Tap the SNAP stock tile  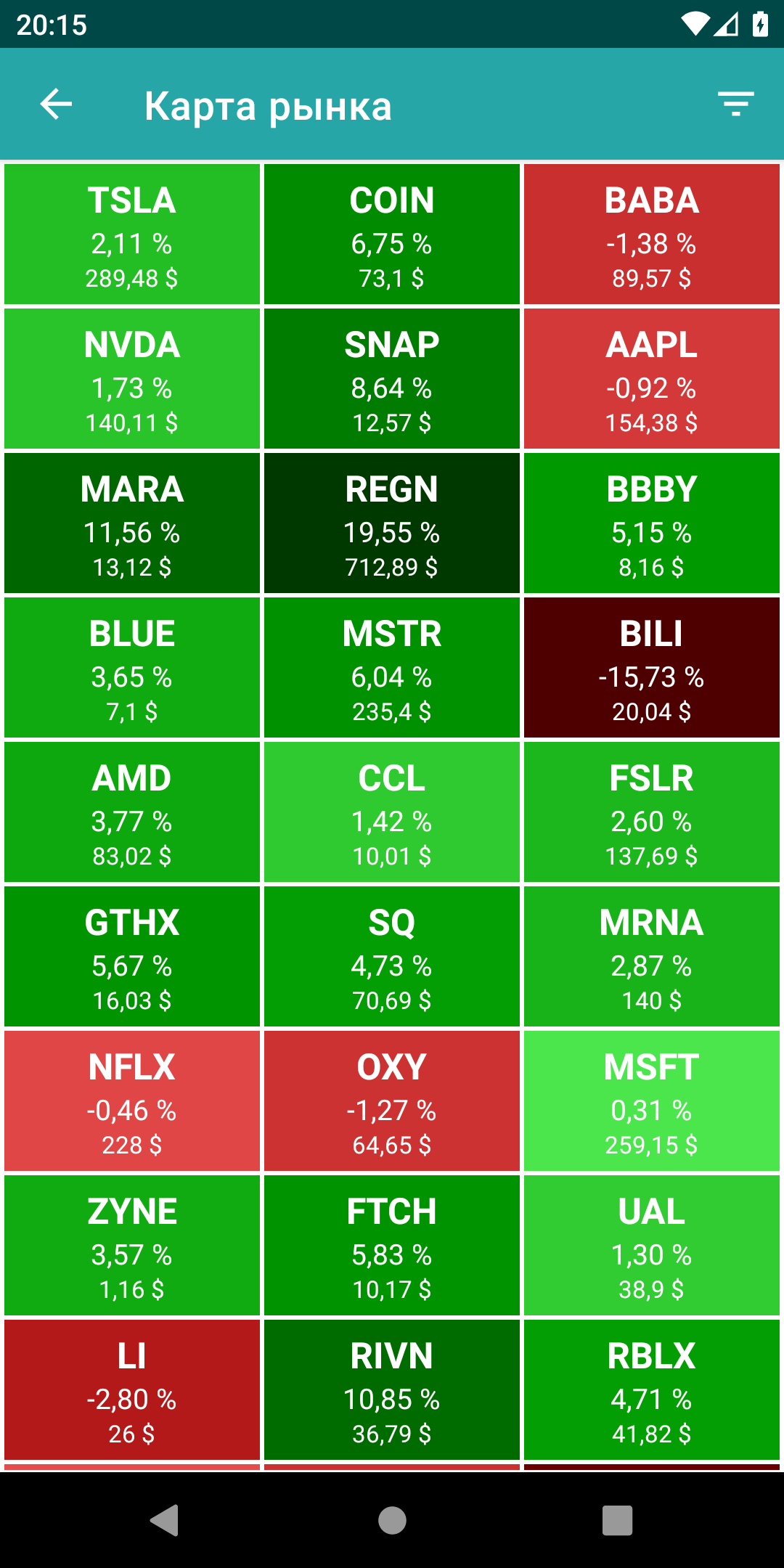[391, 379]
